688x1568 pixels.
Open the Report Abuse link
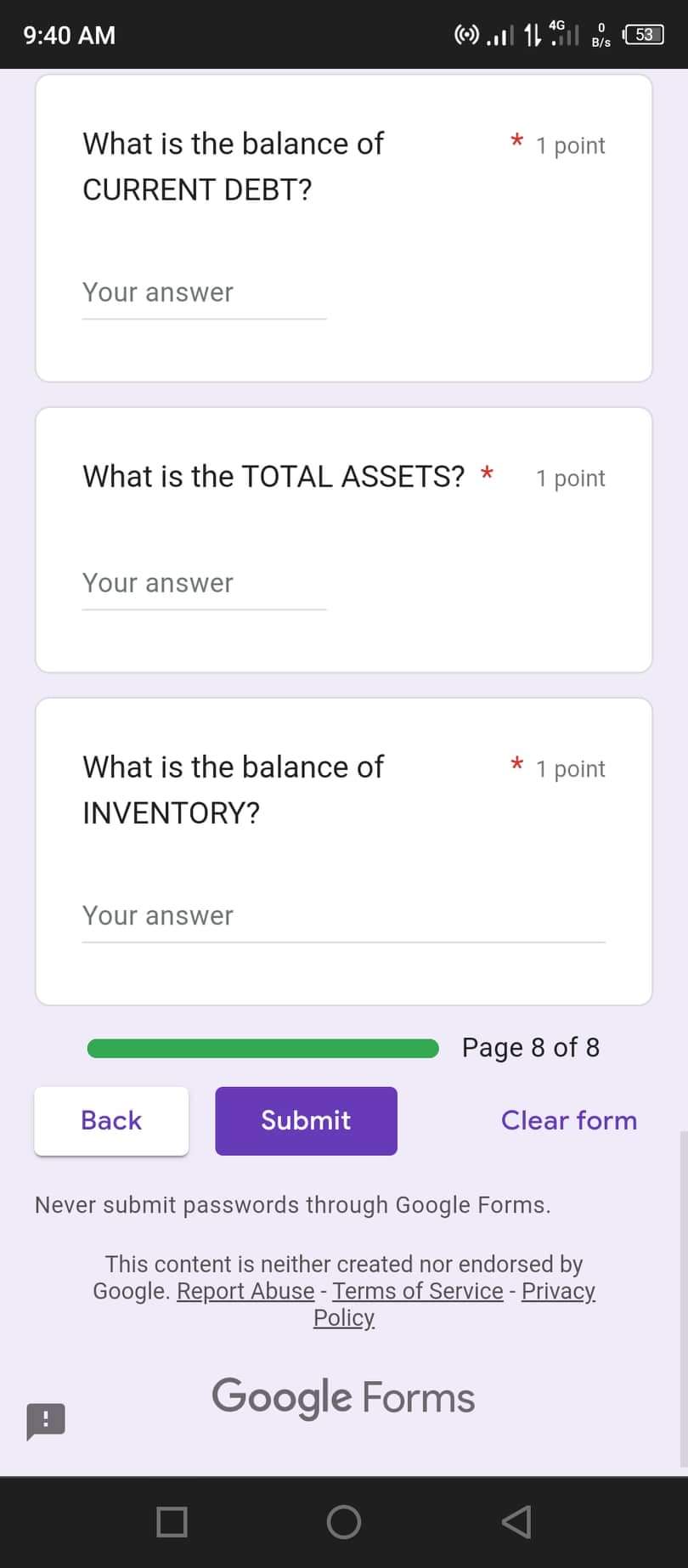tap(245, 1291)
